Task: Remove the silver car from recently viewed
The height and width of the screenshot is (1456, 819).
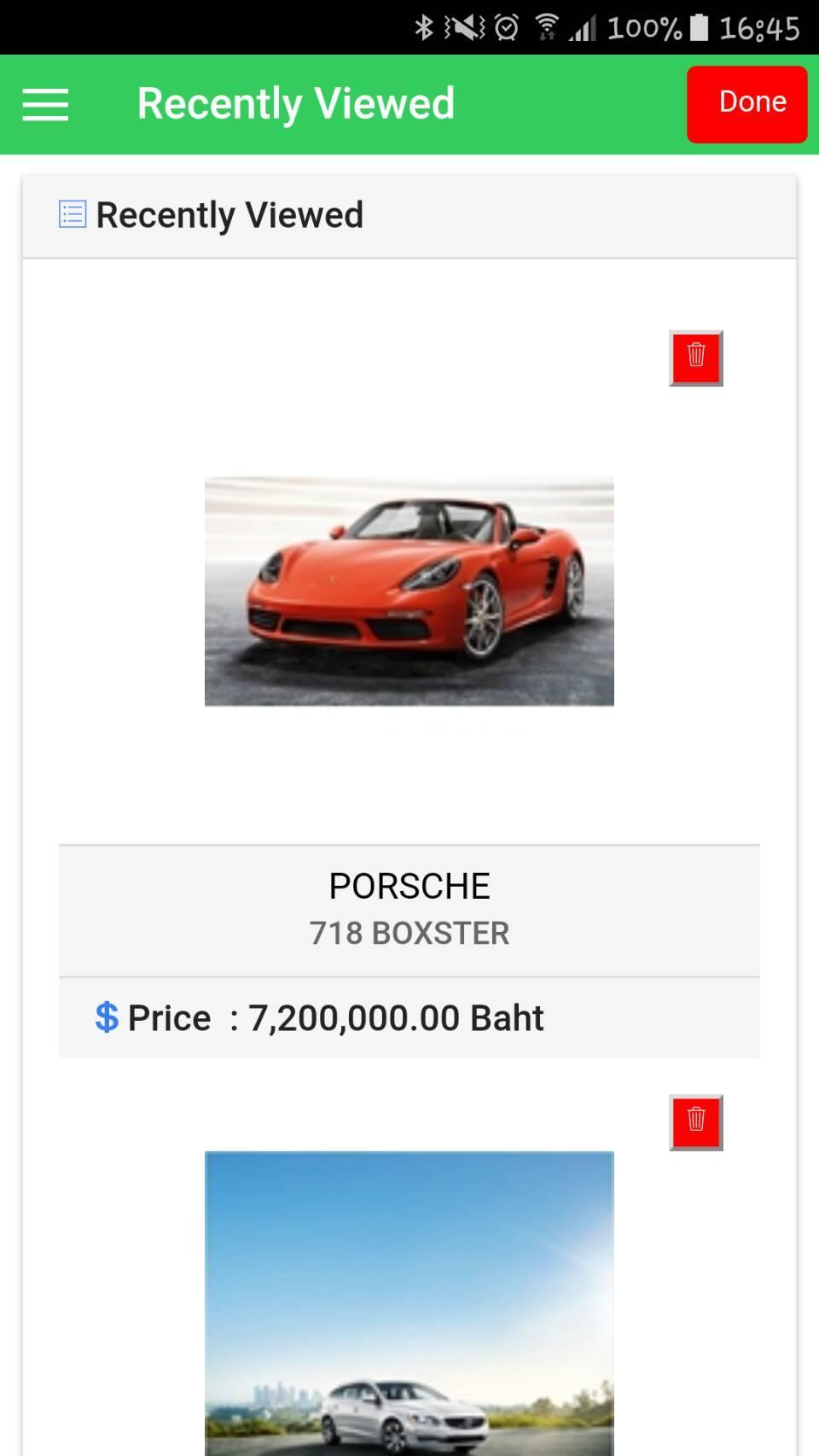Action: (x=695, y=1121)
